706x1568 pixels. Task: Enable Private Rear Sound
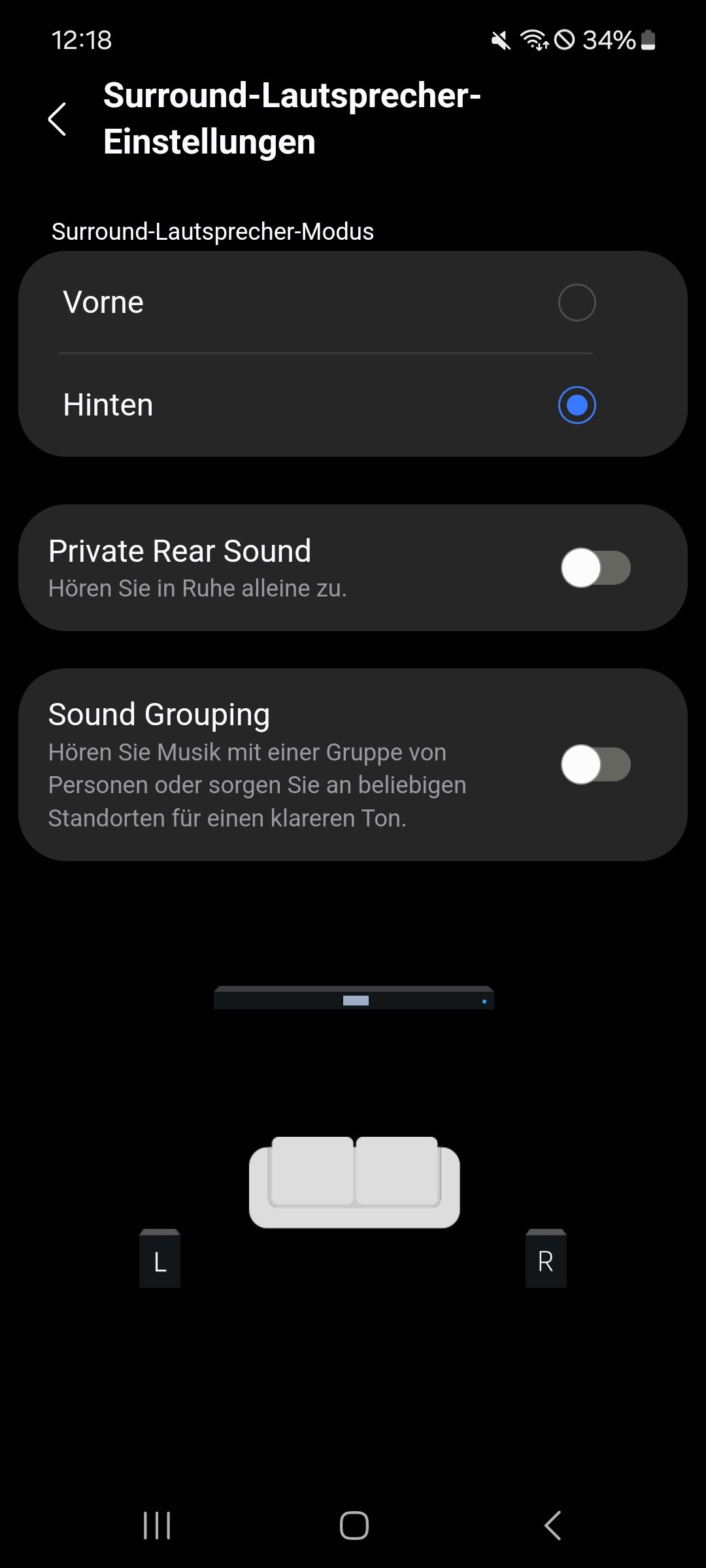(x=595, y=568)
